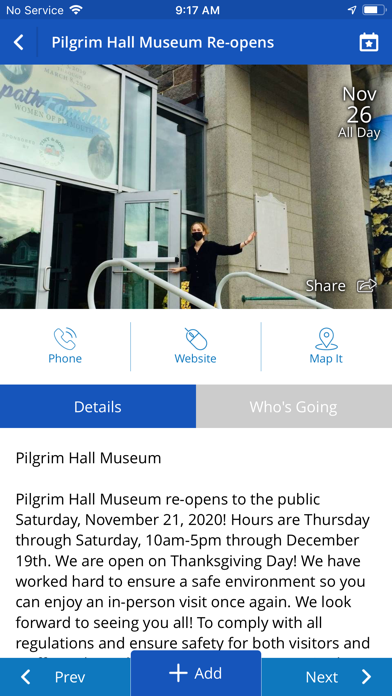Call the museum via Phone

click(65, 347)
